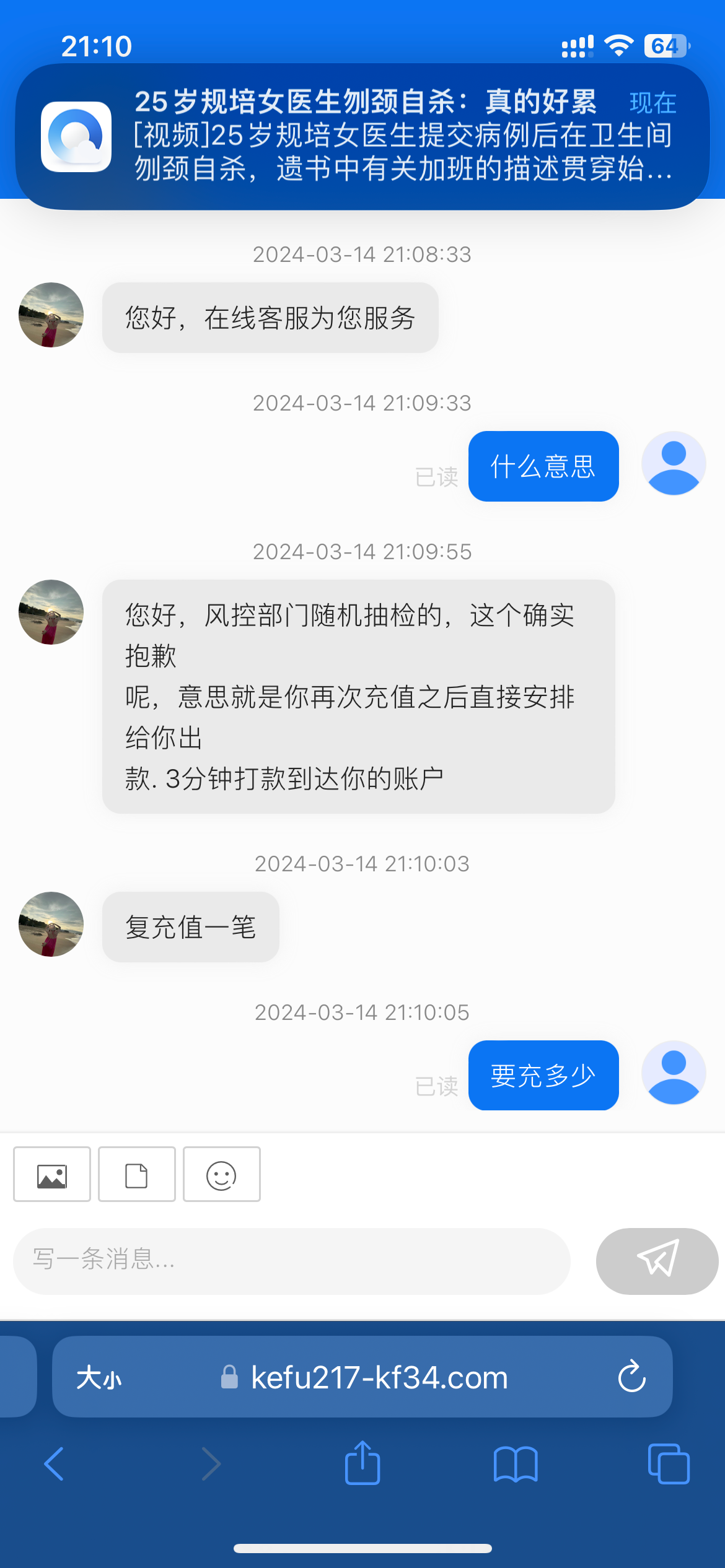Image resolution: width=725 pixels, height=1568 pixels.
Task: Reload the current webpage
Action: 632,1377
